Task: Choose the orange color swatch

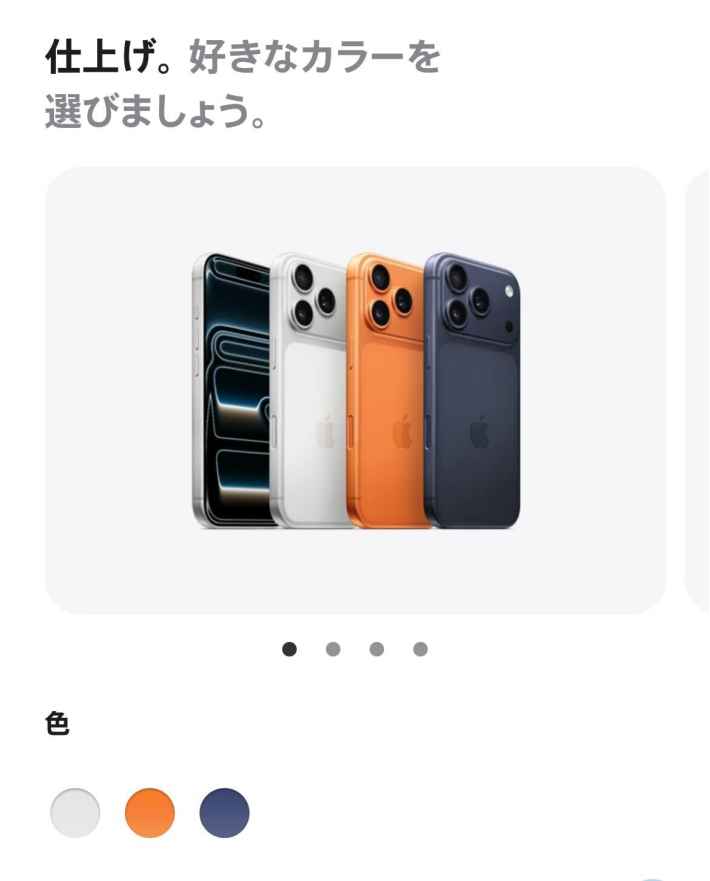Action: [150, 812]
